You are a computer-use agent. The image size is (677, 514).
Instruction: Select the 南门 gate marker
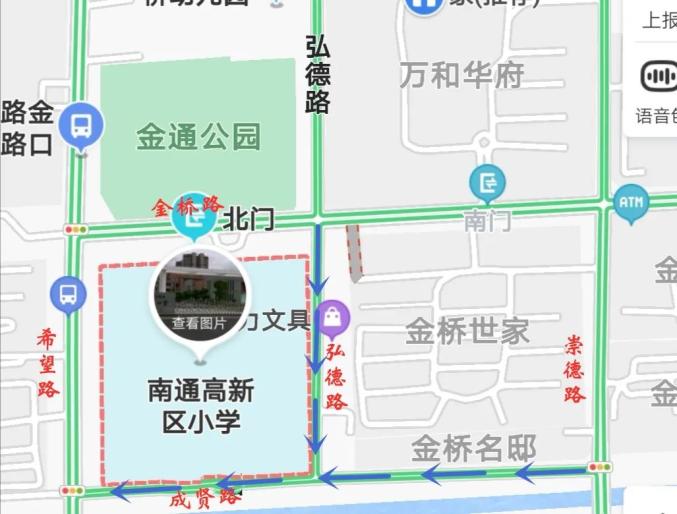point(487,183)
